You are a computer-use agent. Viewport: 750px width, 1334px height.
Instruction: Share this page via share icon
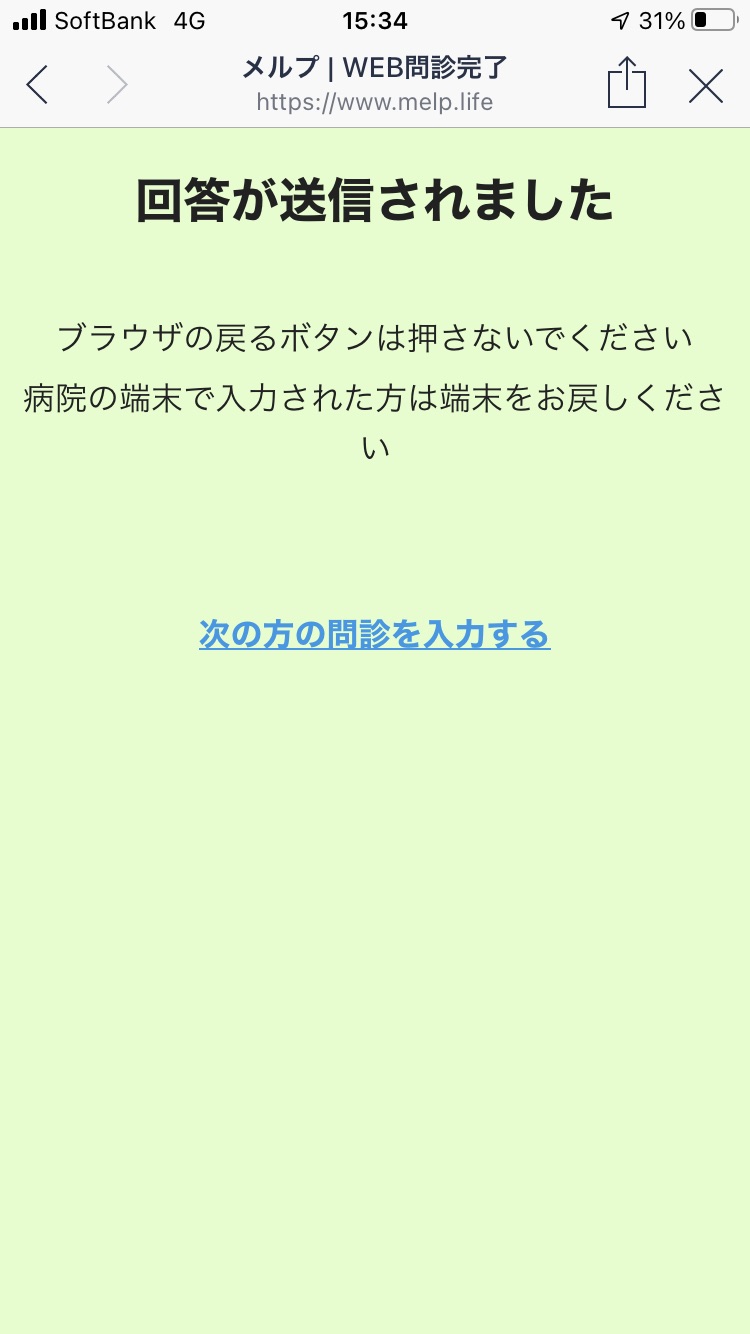627,82
